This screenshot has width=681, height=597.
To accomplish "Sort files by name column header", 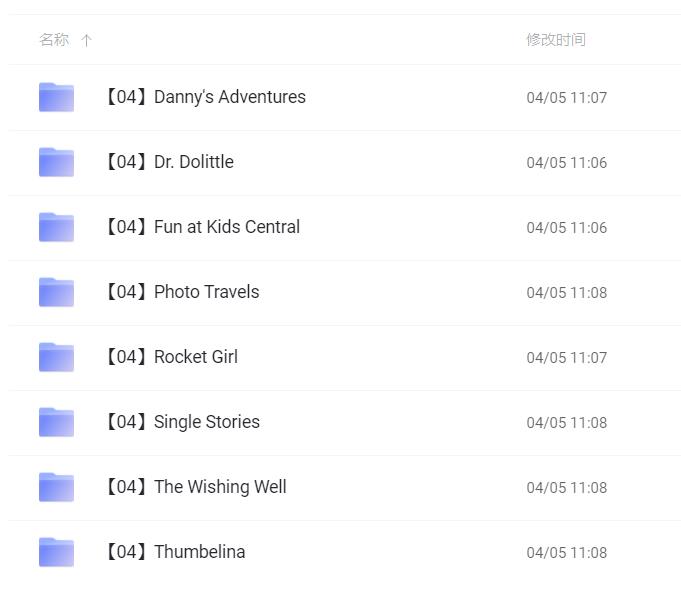I will [54, 40].
